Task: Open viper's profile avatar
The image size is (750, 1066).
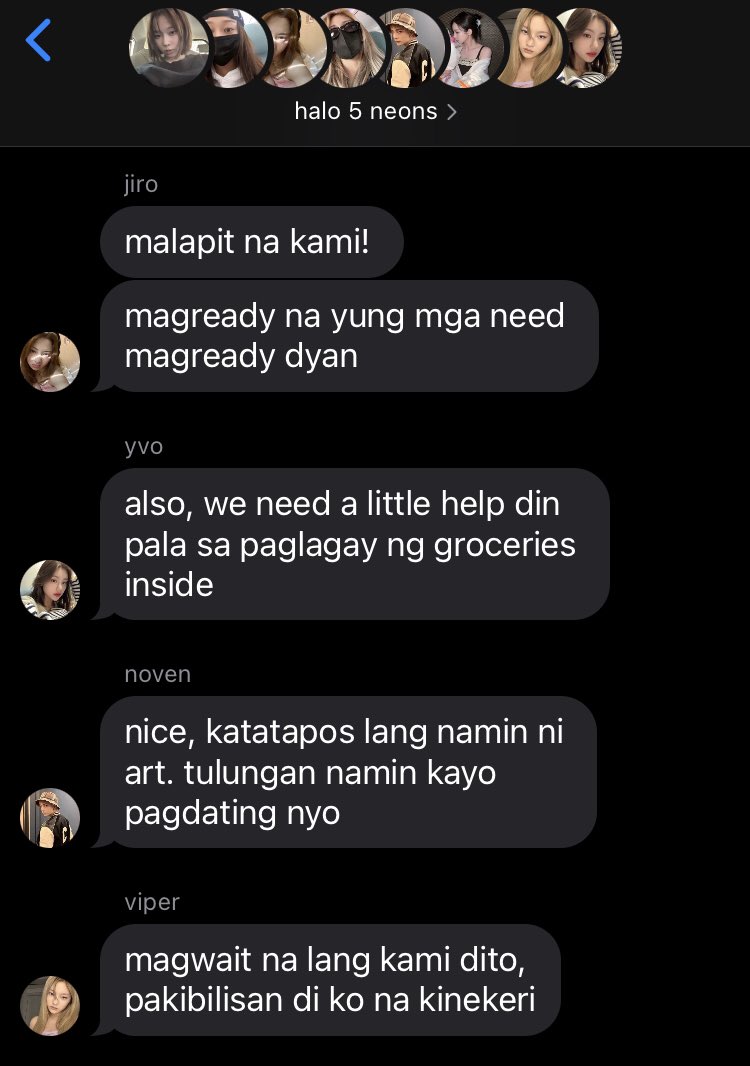Action: (x=50, y=1005)
